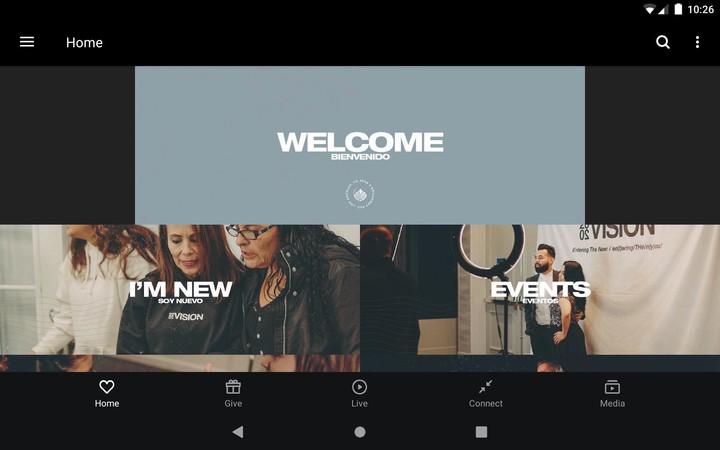Open the hamburger drawer menu

coord(27,42)
